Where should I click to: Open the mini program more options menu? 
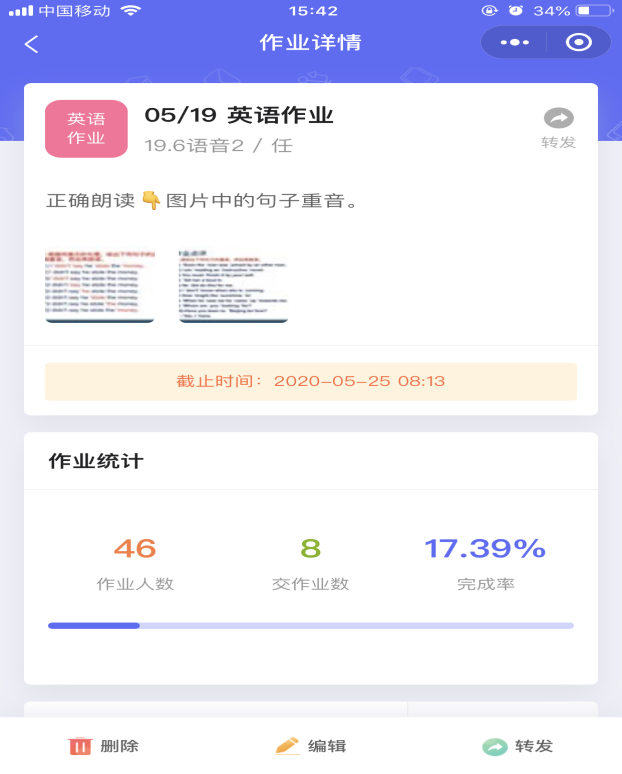click(514, 43)
